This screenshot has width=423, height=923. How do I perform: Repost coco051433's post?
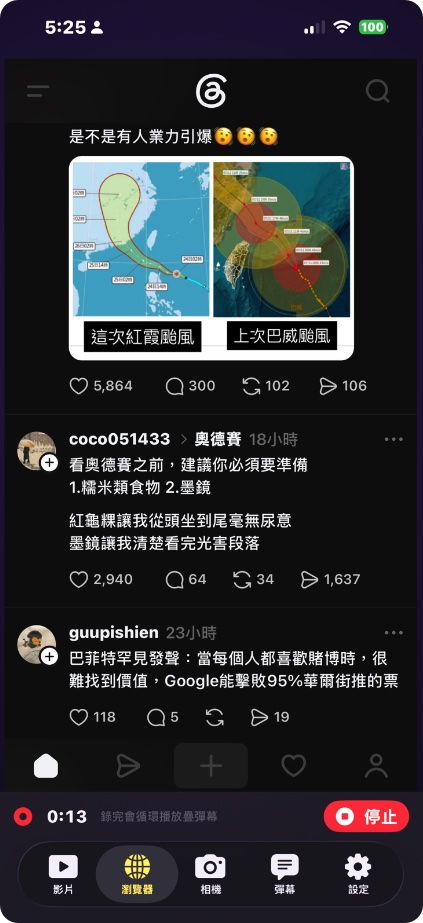(x=242, y=579)
